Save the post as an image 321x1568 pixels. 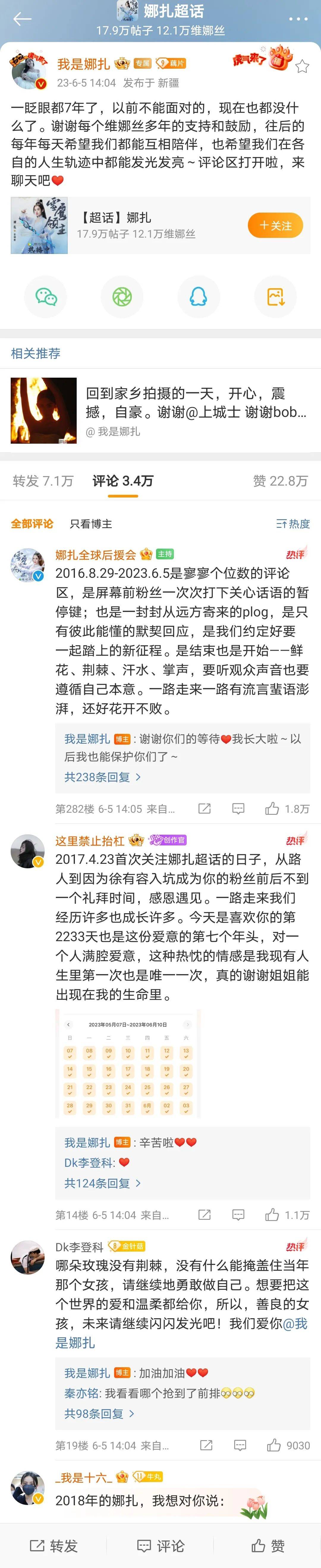pos(276,296)
